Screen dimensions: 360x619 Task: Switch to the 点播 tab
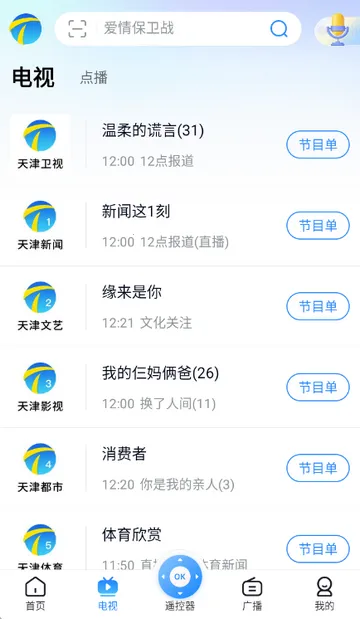[x=94, y=77]
